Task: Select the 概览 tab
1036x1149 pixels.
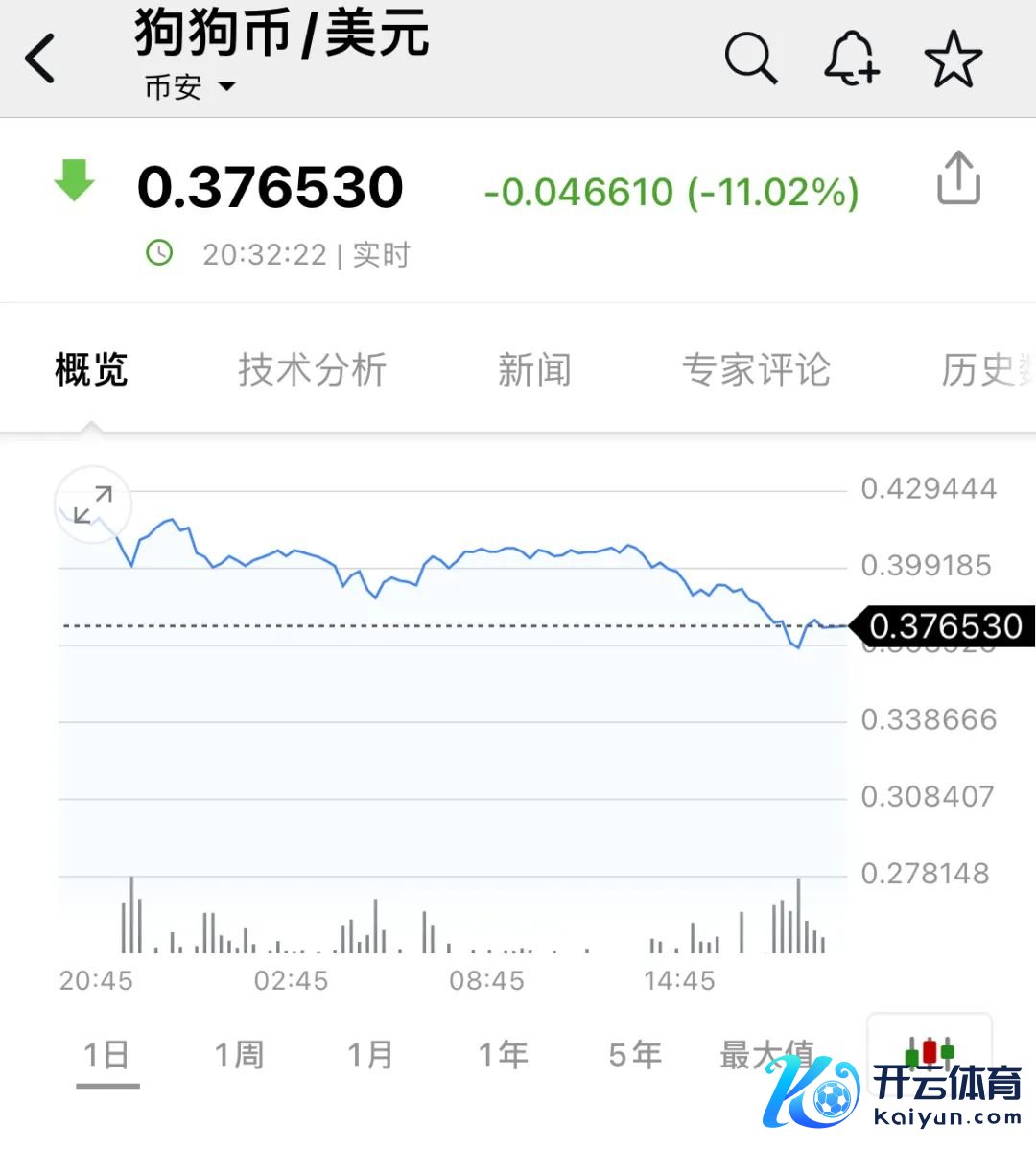Action: pyautogui.click(x=91, y=370)
